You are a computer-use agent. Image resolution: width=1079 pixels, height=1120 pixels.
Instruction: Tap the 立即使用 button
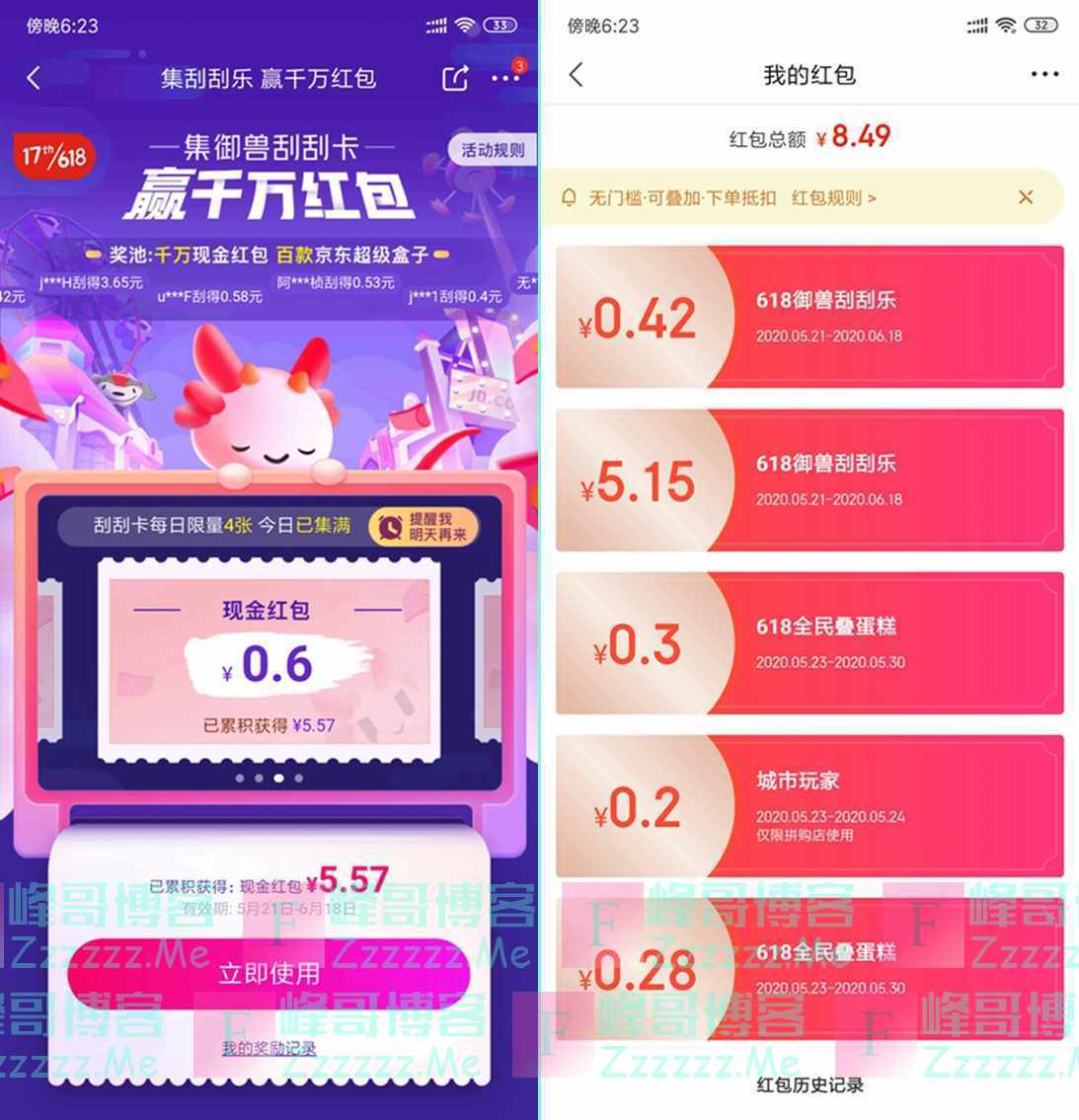tap(269, 973)
